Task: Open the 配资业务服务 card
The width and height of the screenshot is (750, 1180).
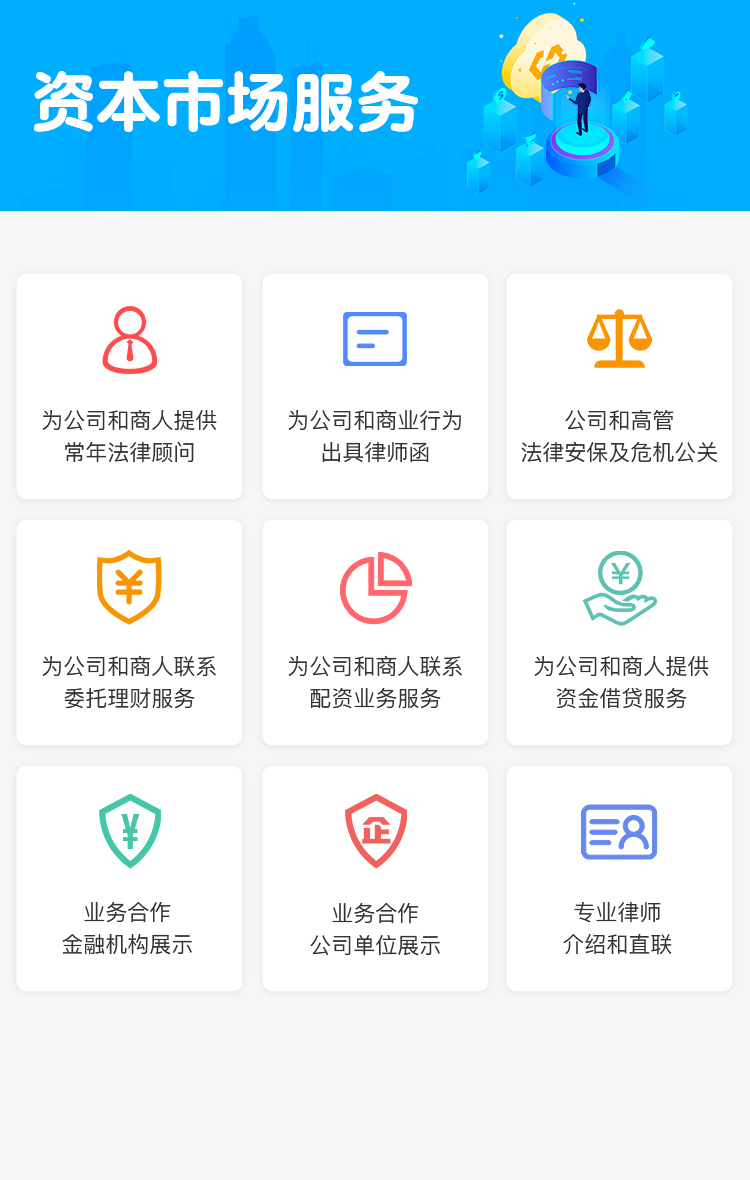Action: [375, 632]
